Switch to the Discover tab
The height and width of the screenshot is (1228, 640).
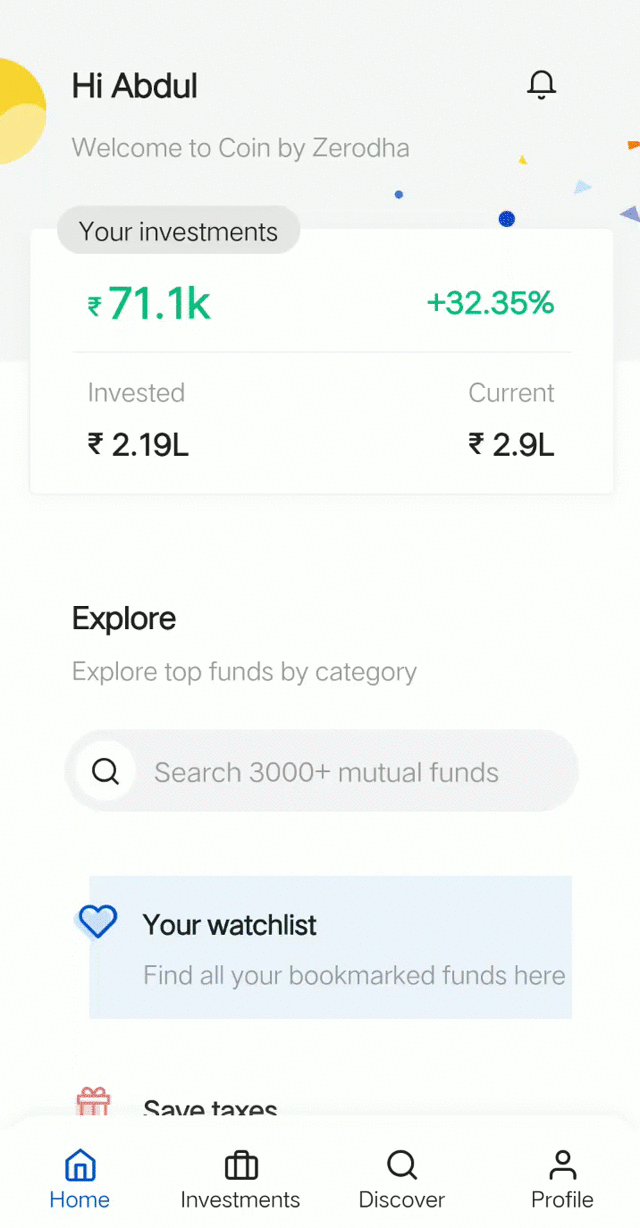(x=401, y=1179)
